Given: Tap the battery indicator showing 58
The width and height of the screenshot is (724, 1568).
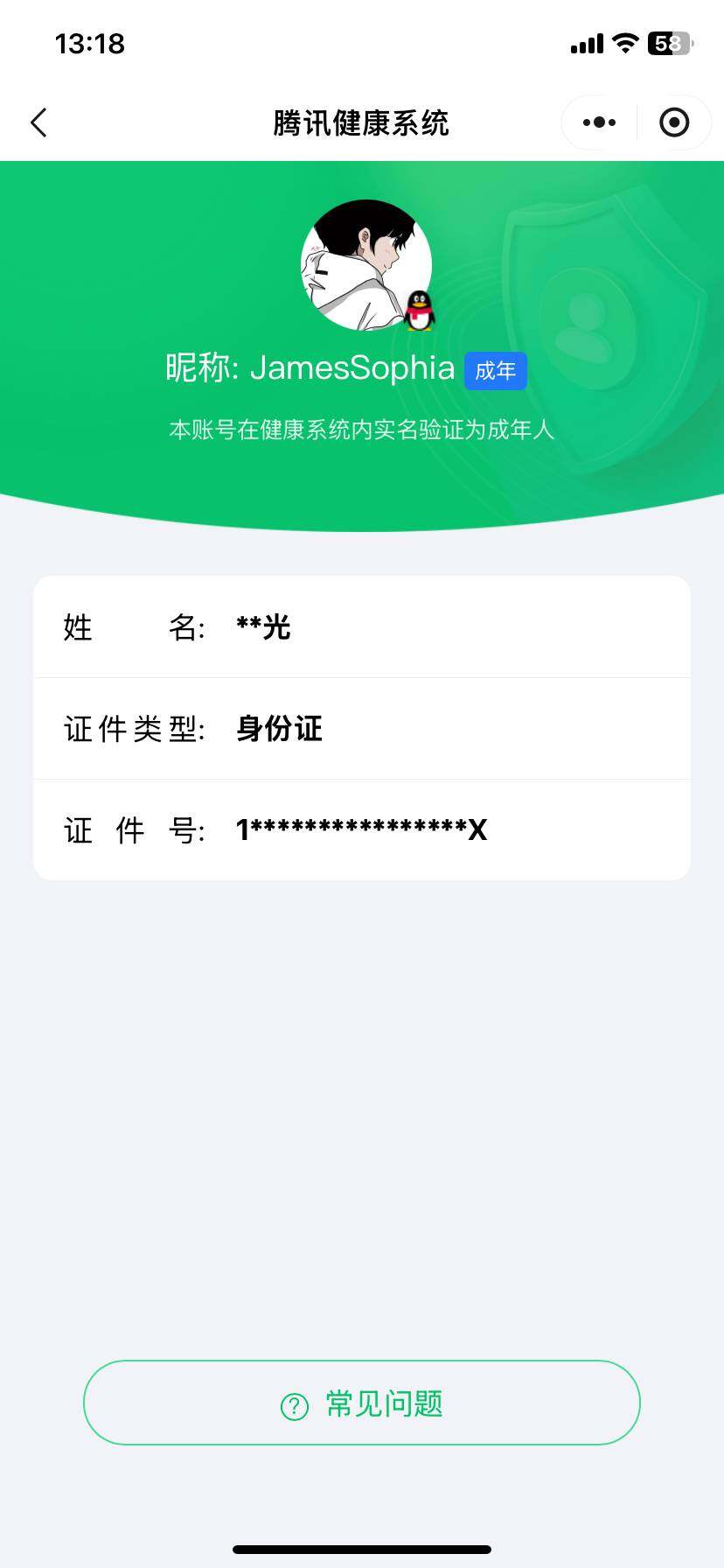Looking at the screenshot, I should coord(670,42).
